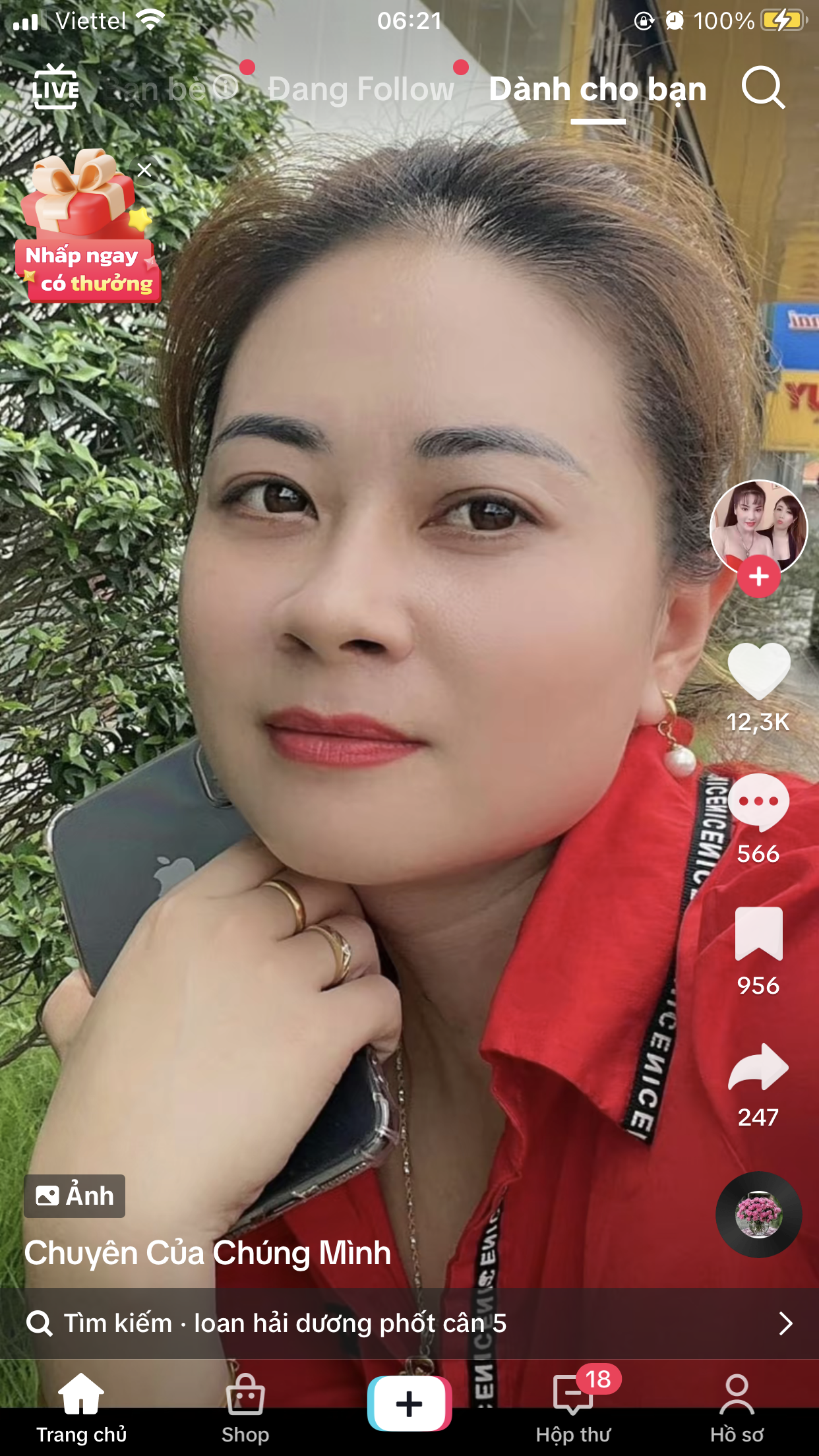Create a new post with plus button
Screen dimensions: 819x1456
pos(409,1403)
